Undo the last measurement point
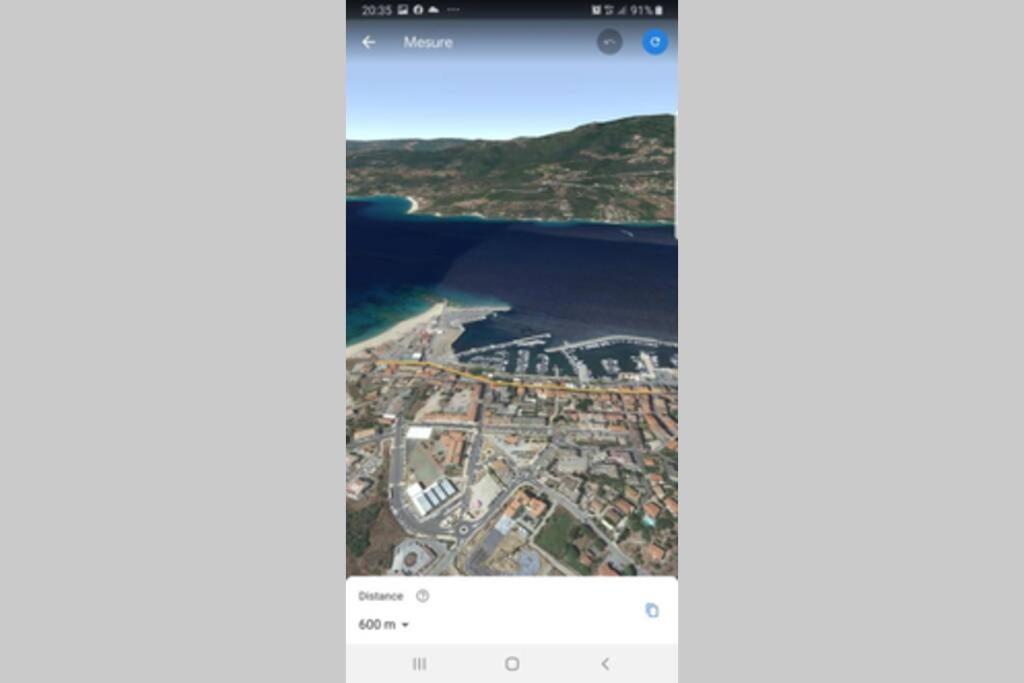 click(609, 42)
